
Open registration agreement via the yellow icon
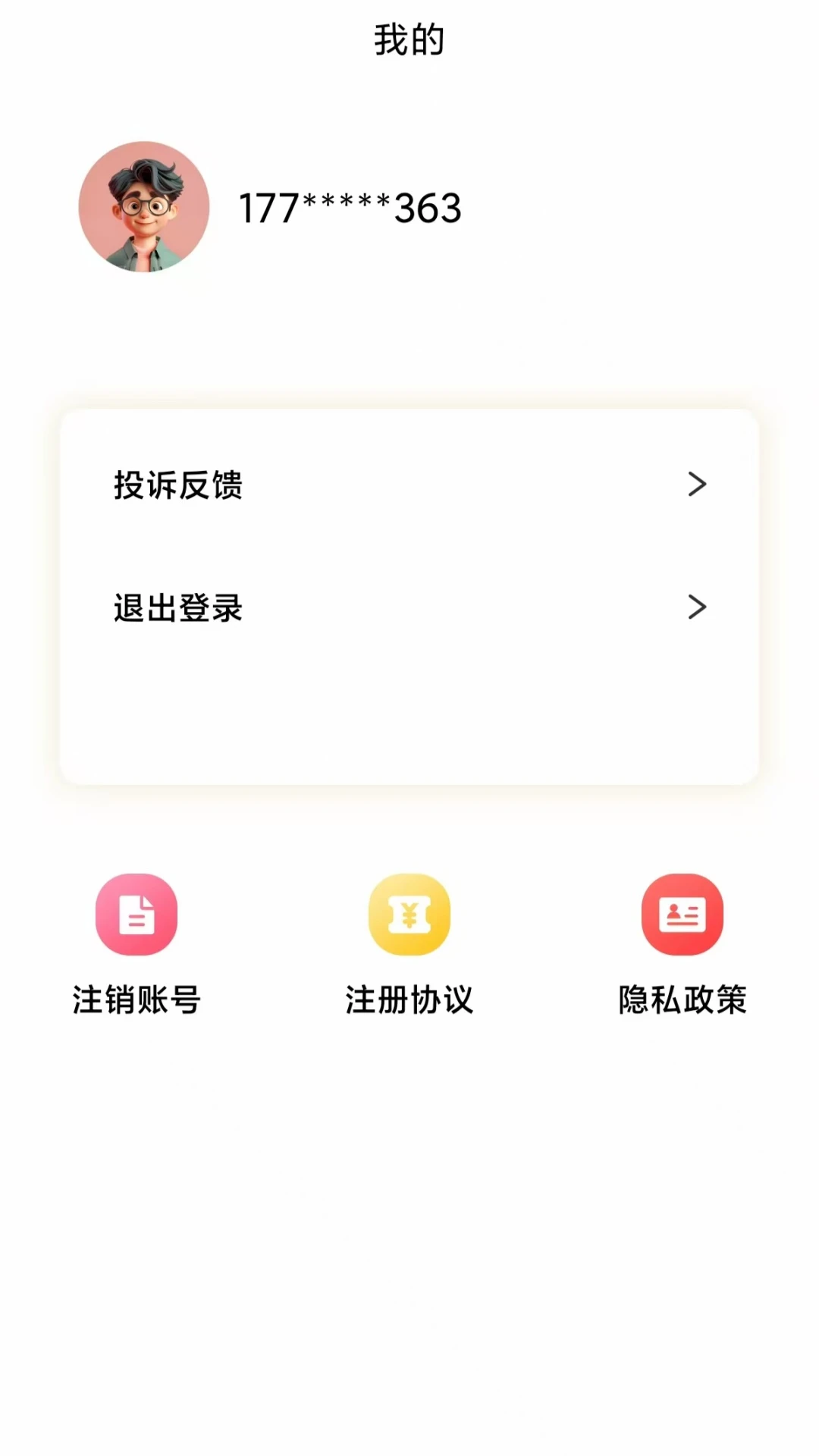tap(409, 914)
